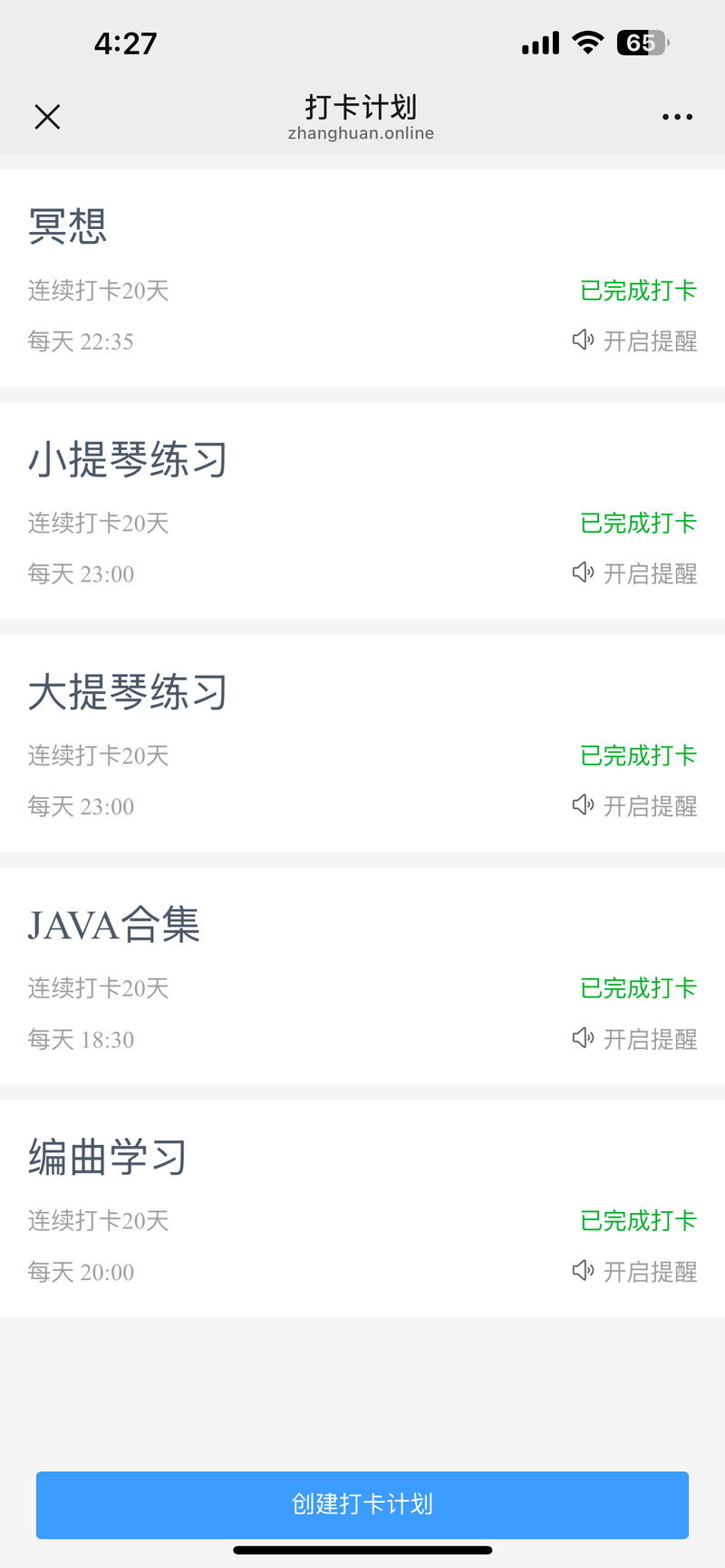Turn on 开启提醒 for JAVA合集
725x1568 pixels.
[x=634, y=1039]
